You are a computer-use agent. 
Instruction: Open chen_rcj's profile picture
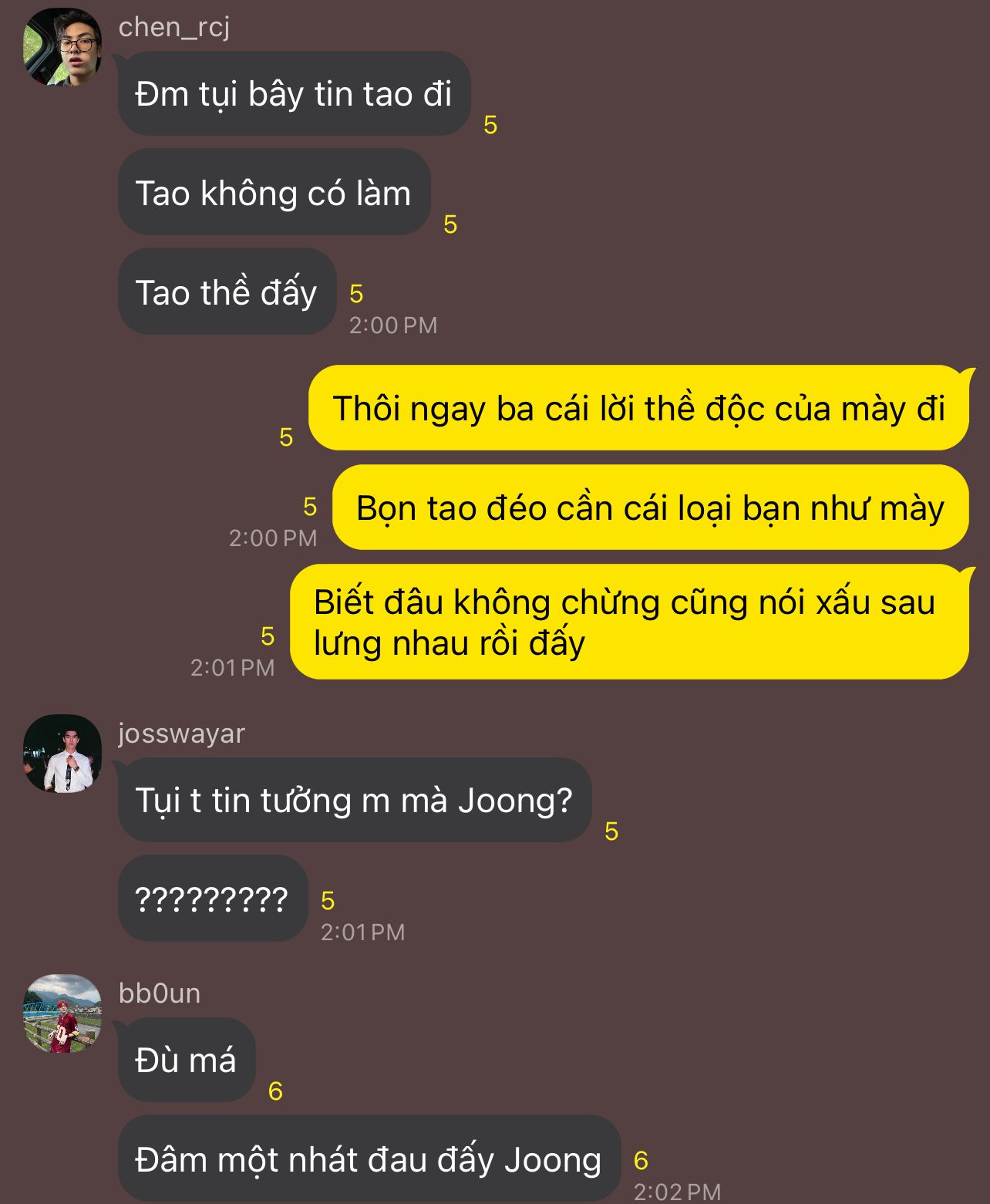[62, 47]
